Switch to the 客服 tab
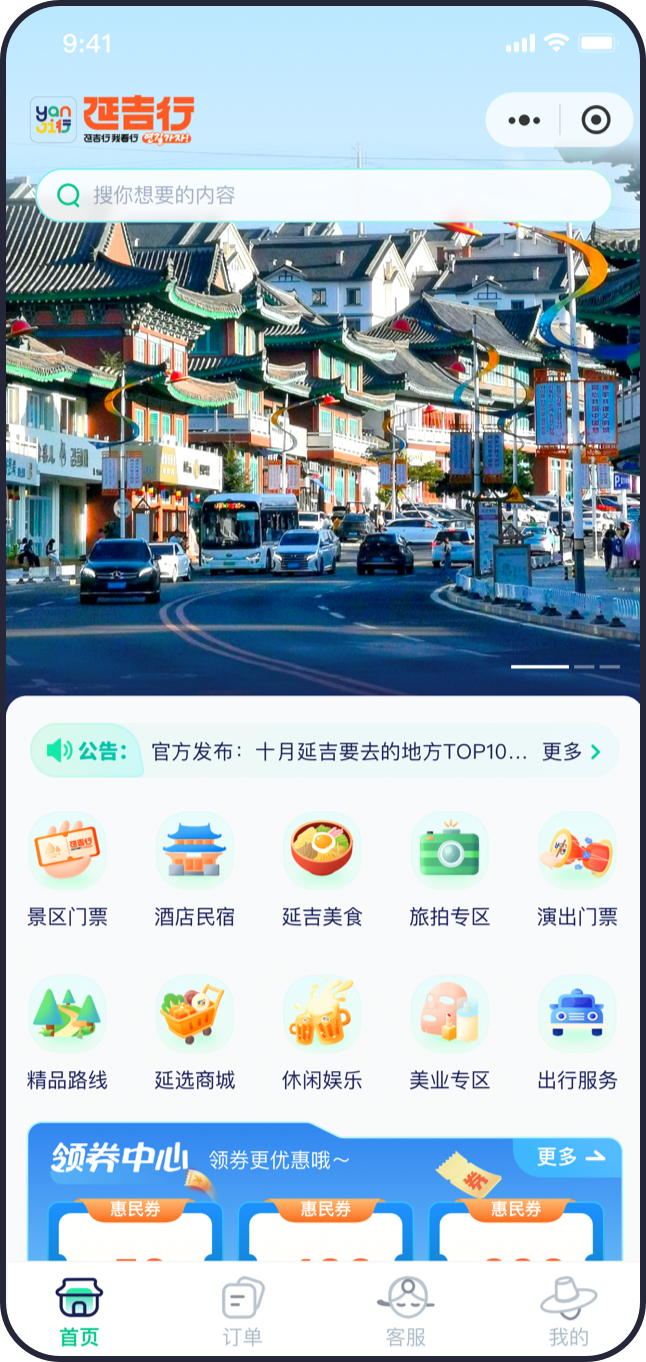 pos(406,1312)
